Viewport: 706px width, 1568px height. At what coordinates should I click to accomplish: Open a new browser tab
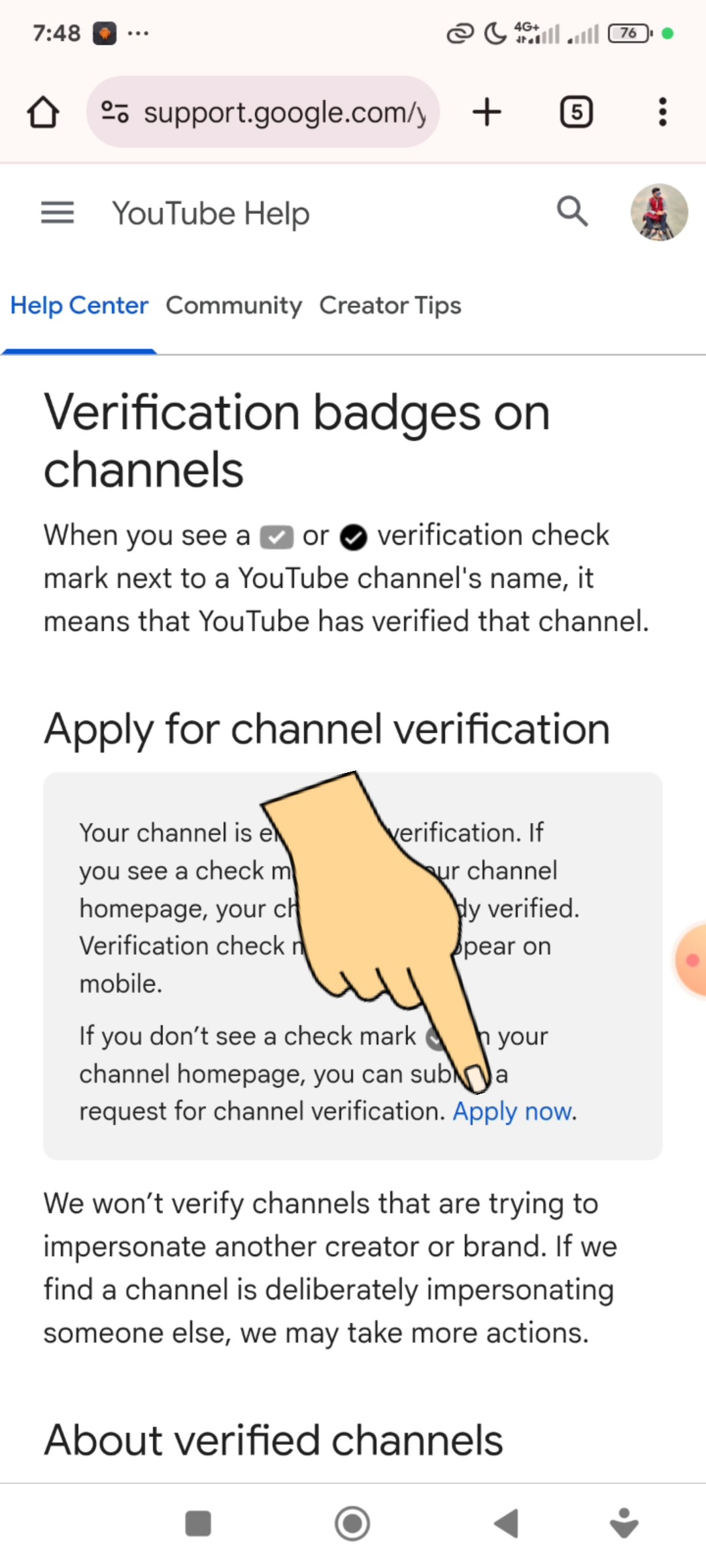tap(487, 112)
